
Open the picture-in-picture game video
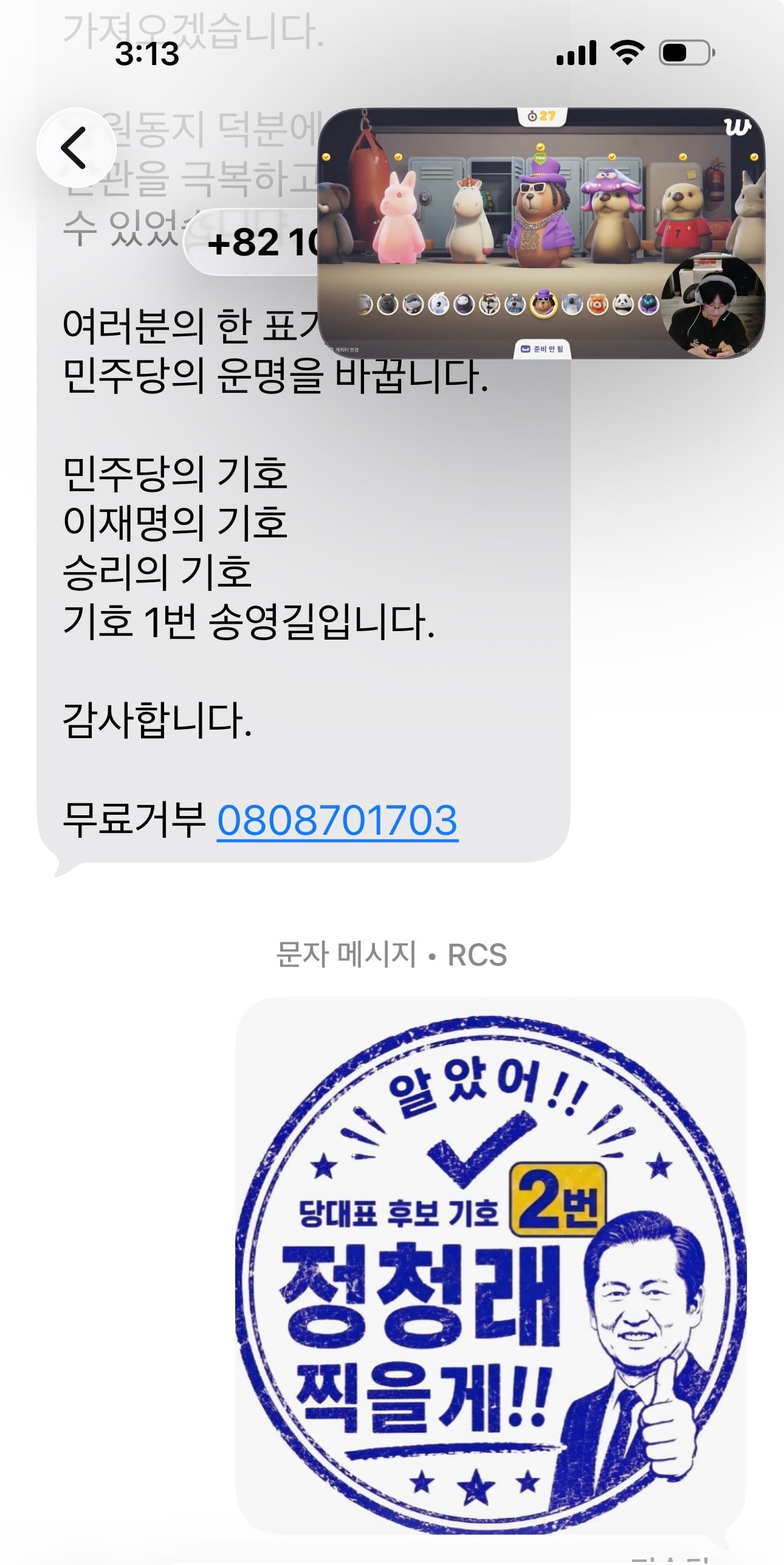pyautogui.click(x=542, y=233)
